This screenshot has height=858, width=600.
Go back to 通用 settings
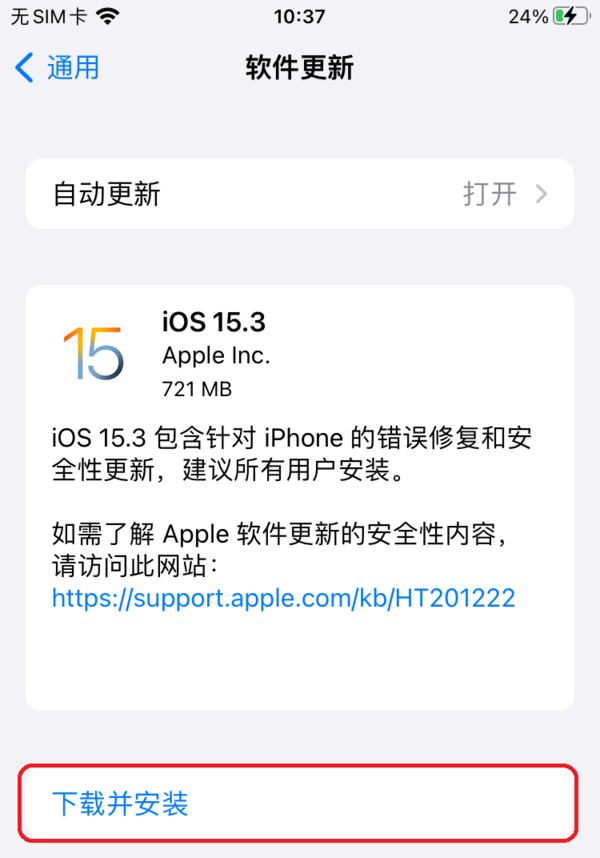(x=58, y=68)
